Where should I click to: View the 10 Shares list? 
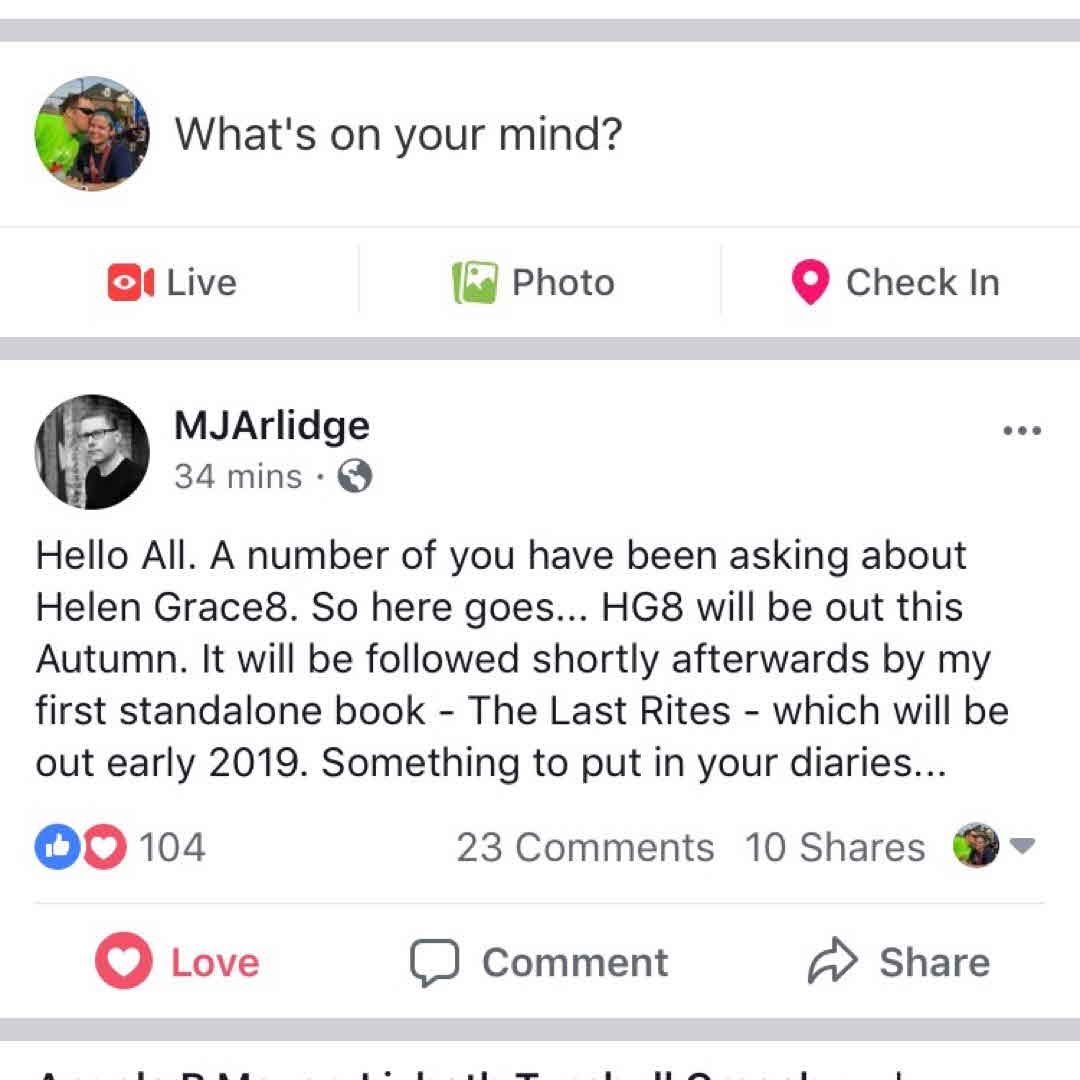[835, 848]
